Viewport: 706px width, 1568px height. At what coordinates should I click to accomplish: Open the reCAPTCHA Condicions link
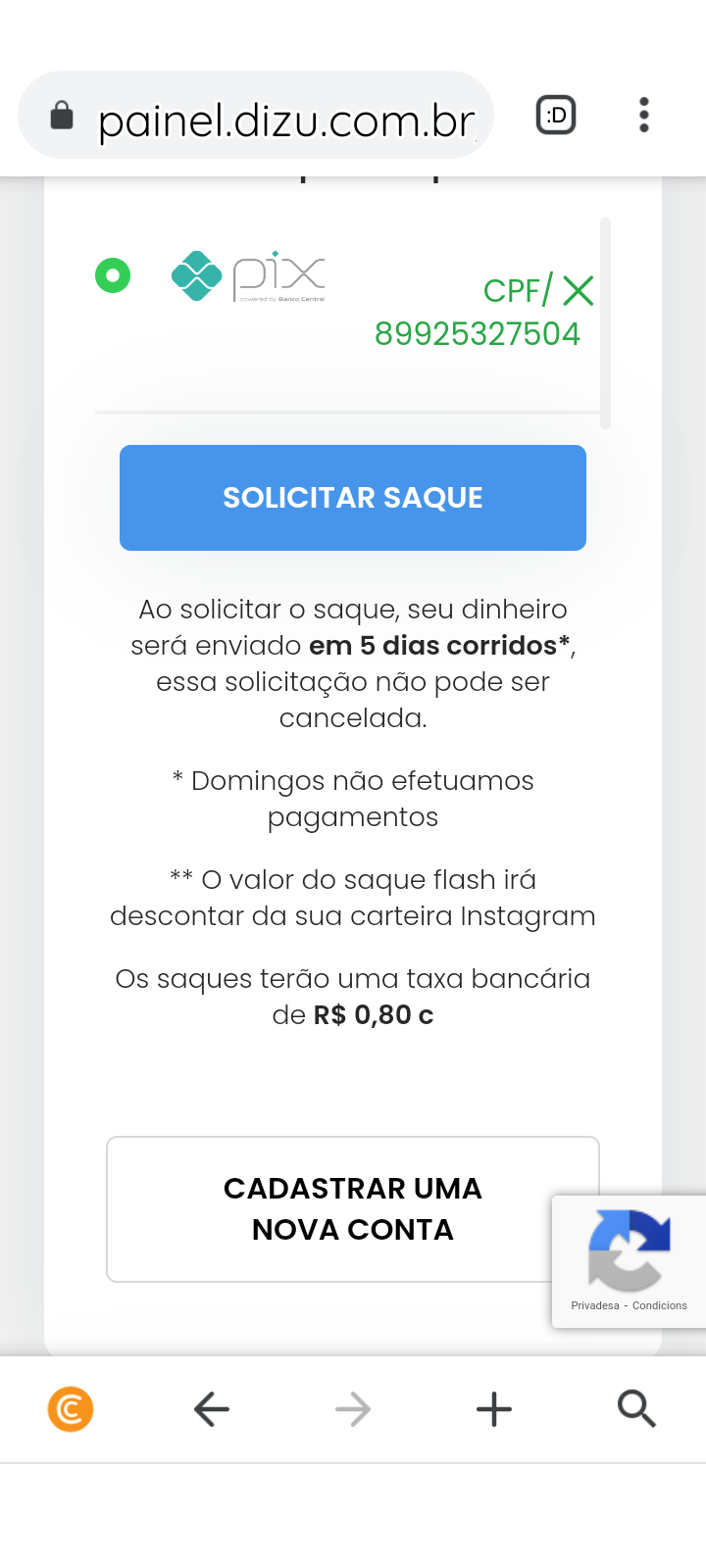(660, 1305)
